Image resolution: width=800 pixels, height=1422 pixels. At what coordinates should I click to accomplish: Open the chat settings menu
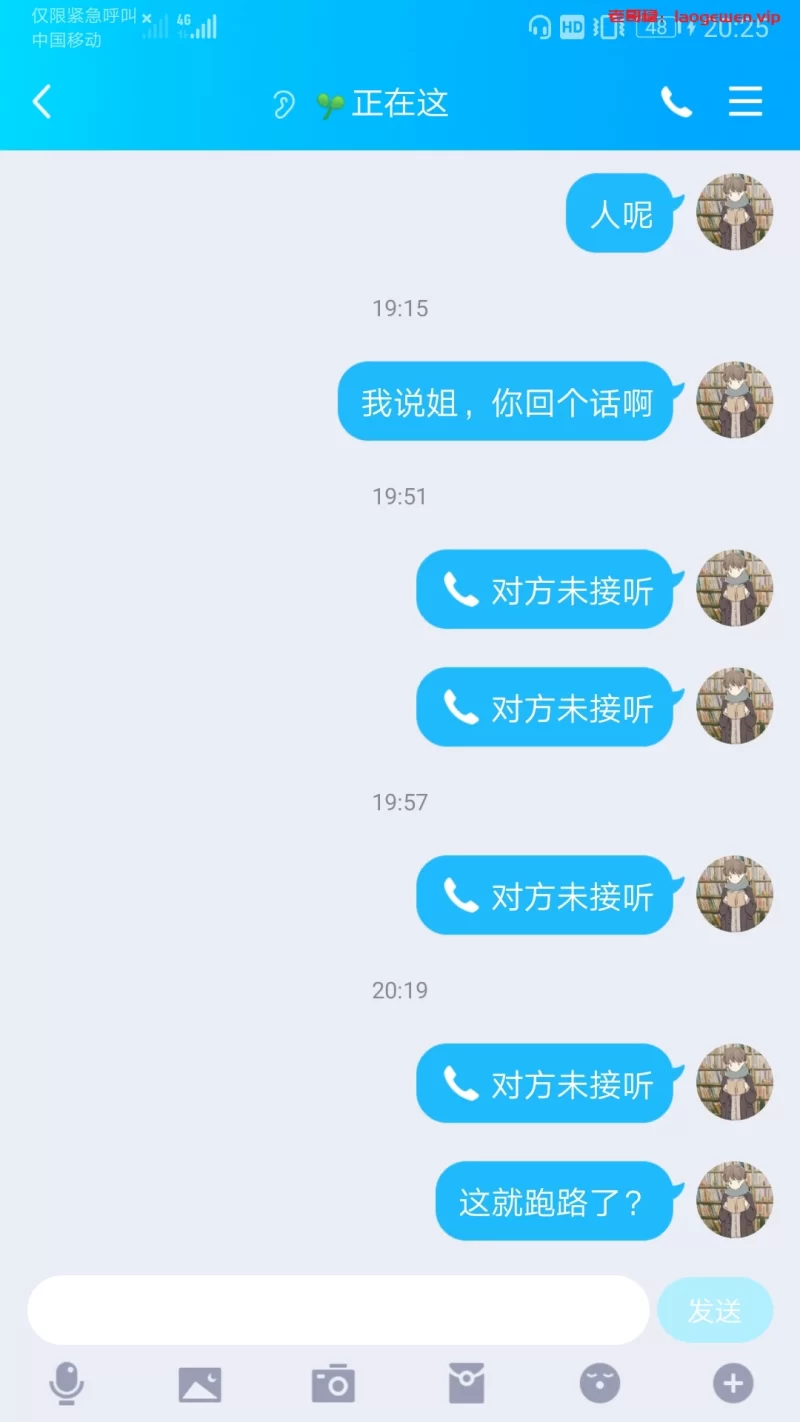click(745, 102)
